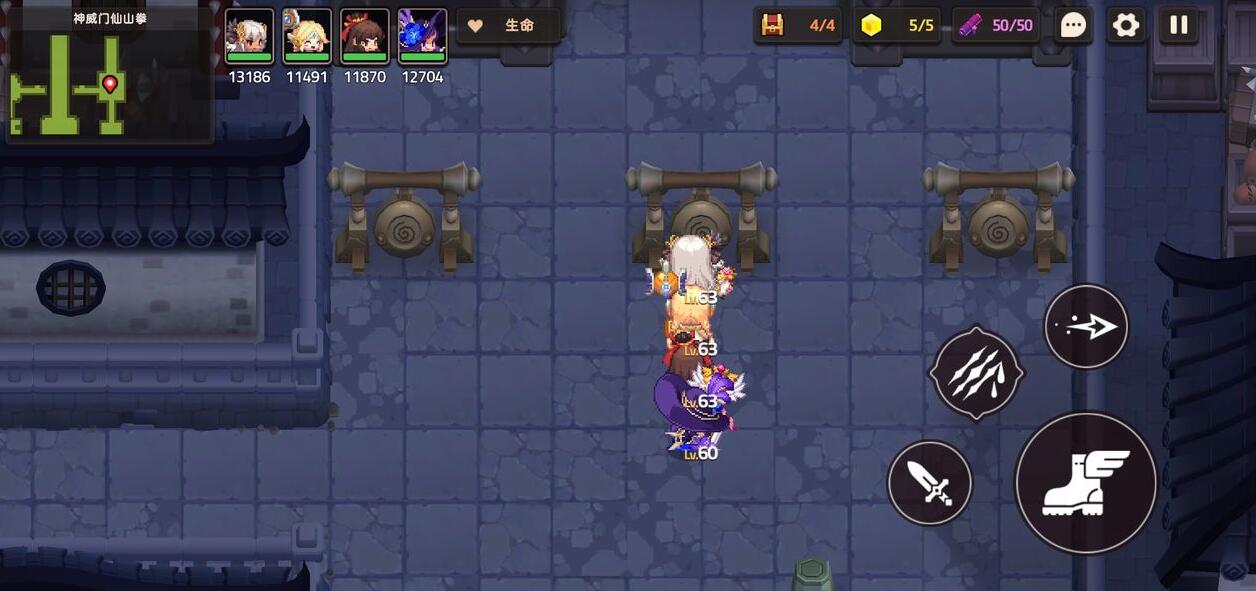Pause the game
Viewport: 1256px width, 591px height.
click(1179, 25)
